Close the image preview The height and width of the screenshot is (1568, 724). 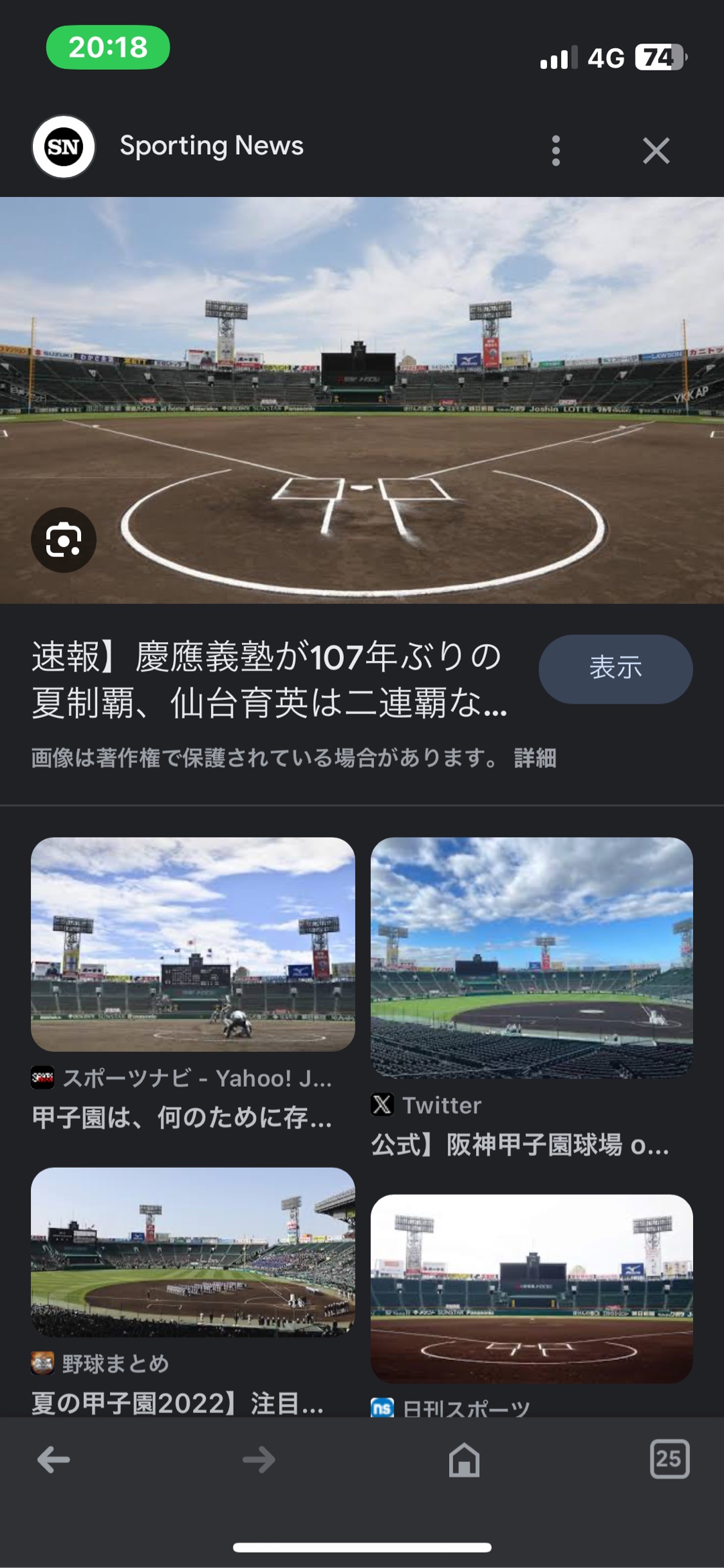[656, 150]
